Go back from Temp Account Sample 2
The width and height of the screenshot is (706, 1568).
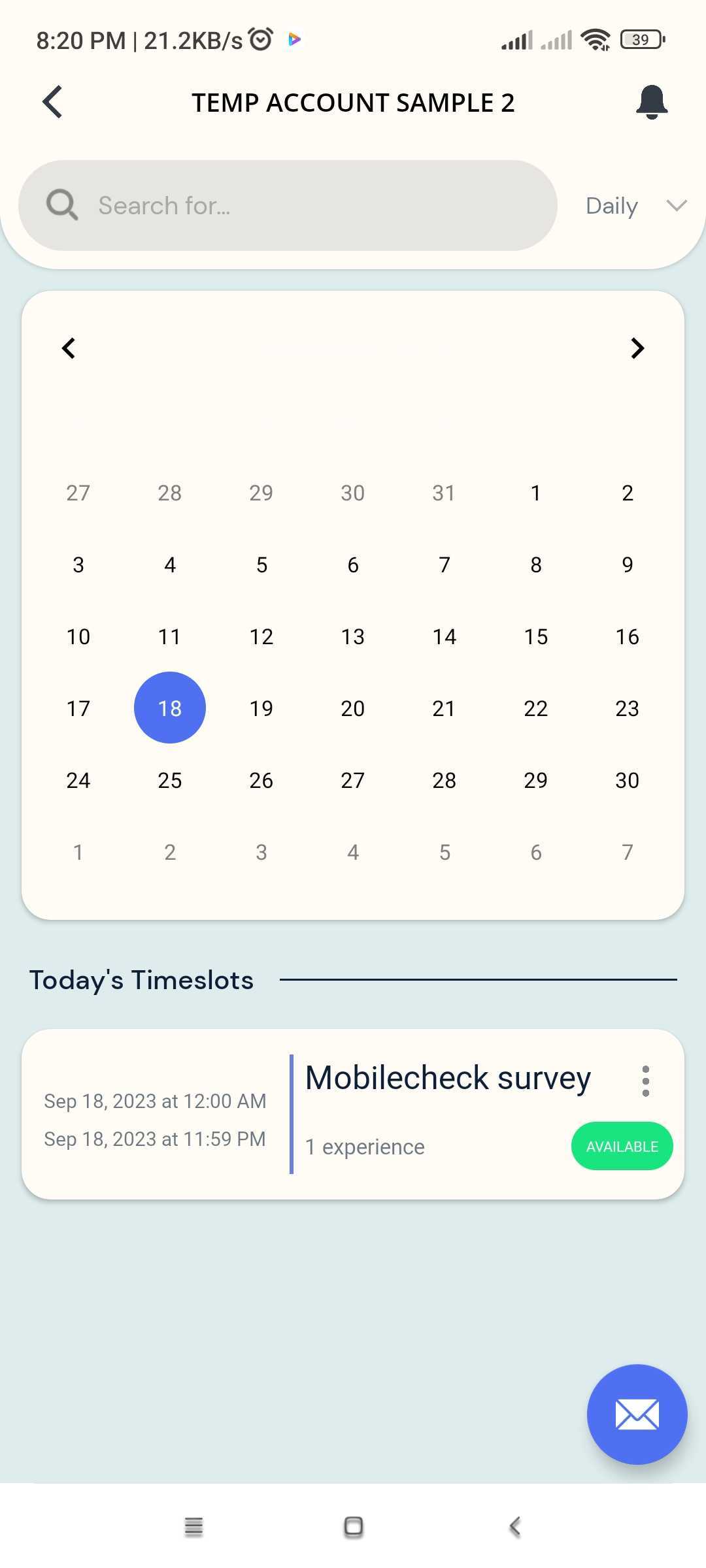(53, 102)
